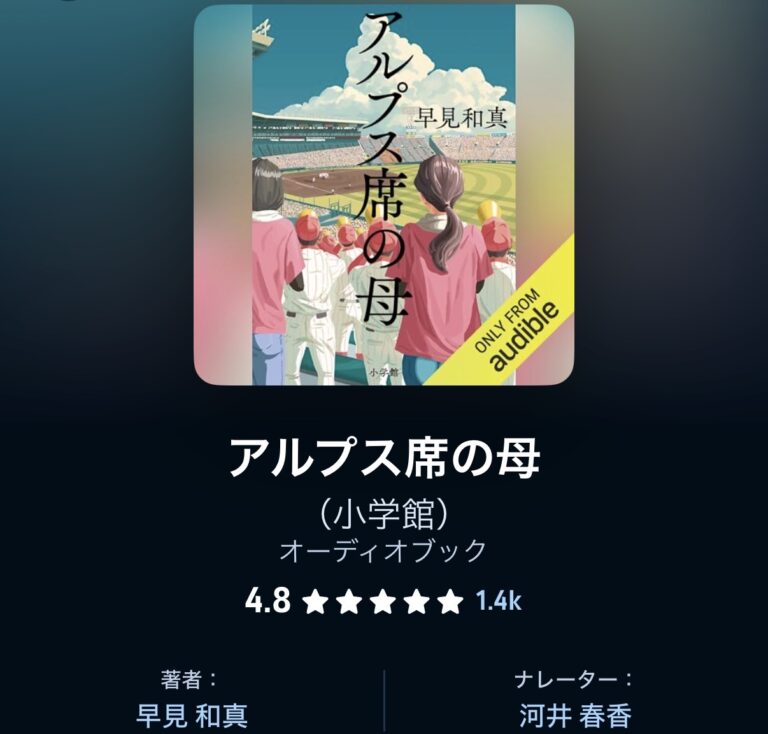768x734 pixels.
Task: Open author page for 早見 和真
Action: point(191,716)
